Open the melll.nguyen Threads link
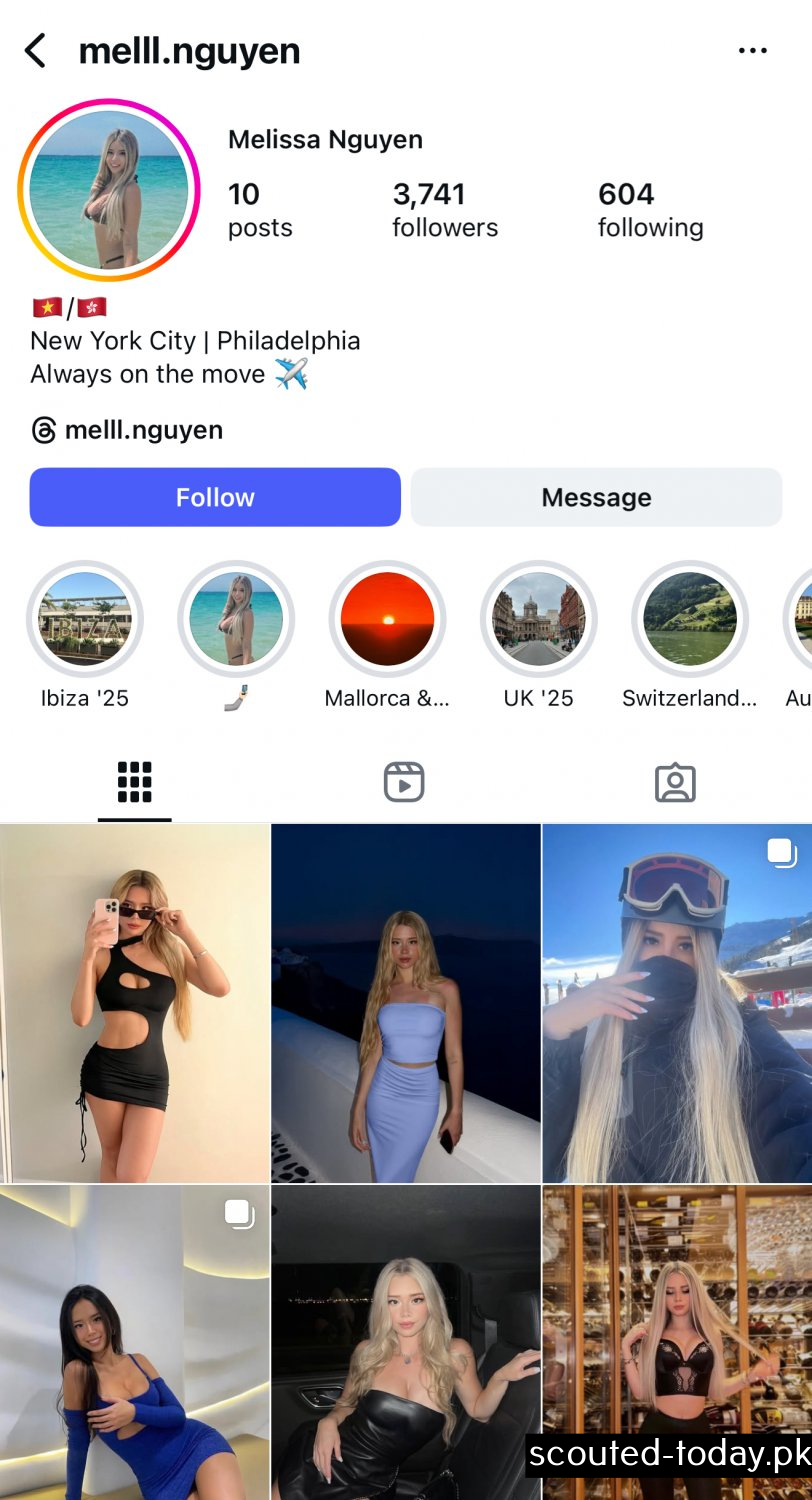The height and width of the screenshot is (1500, 812). (x=127, y=431)
